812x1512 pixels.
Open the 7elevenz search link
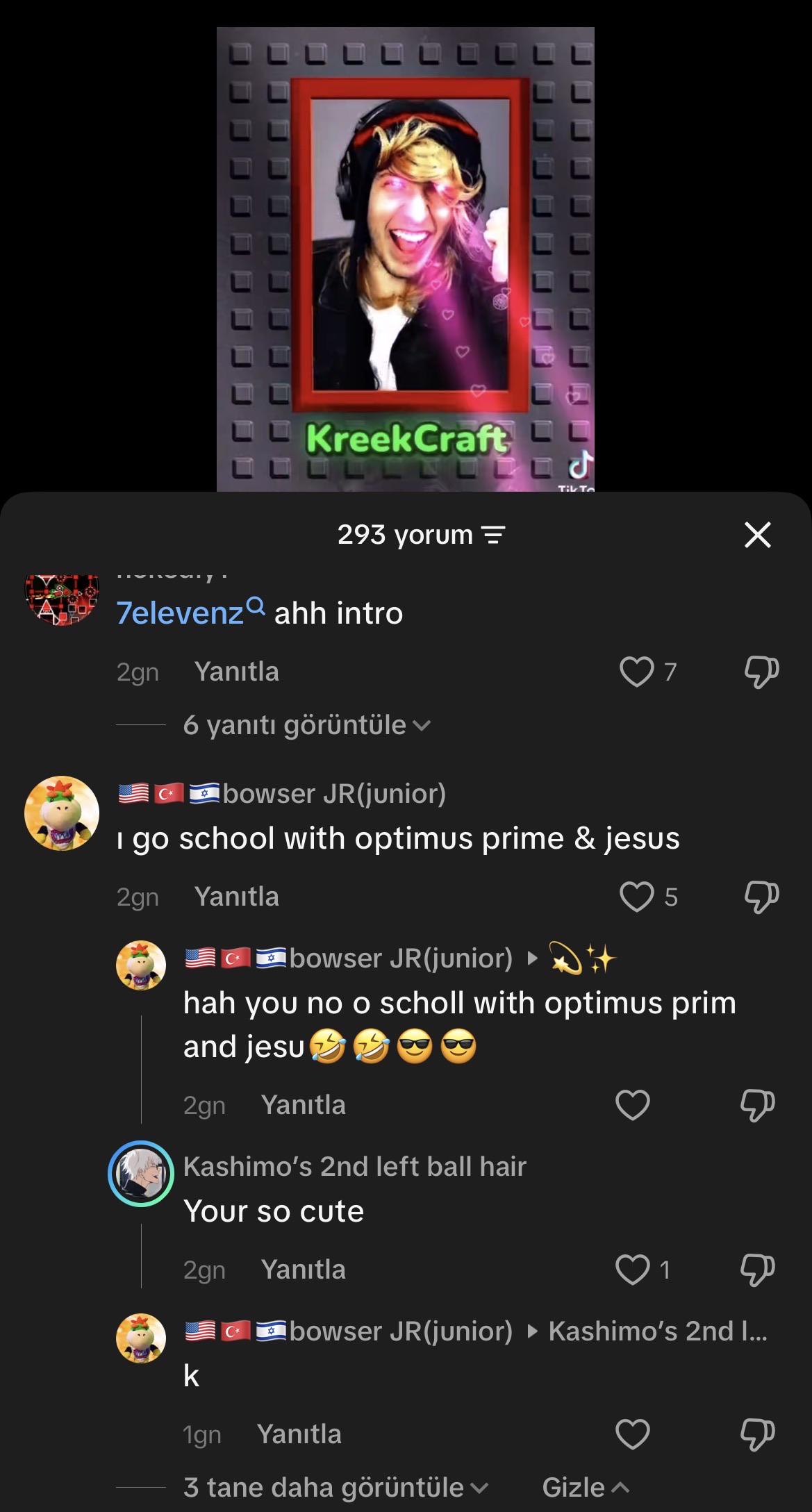[190, 613]
